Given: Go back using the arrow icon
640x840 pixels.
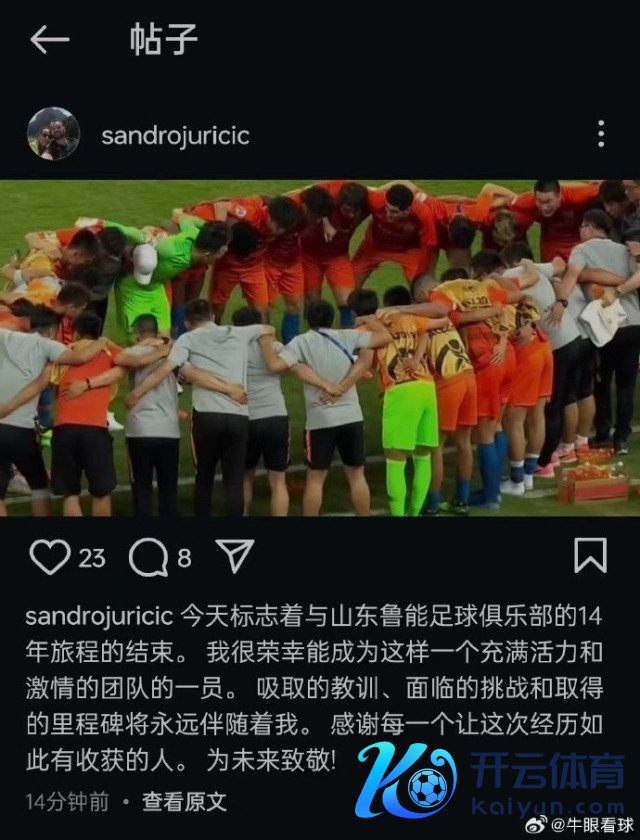Looking at the screenshot, I should point(49,40).
